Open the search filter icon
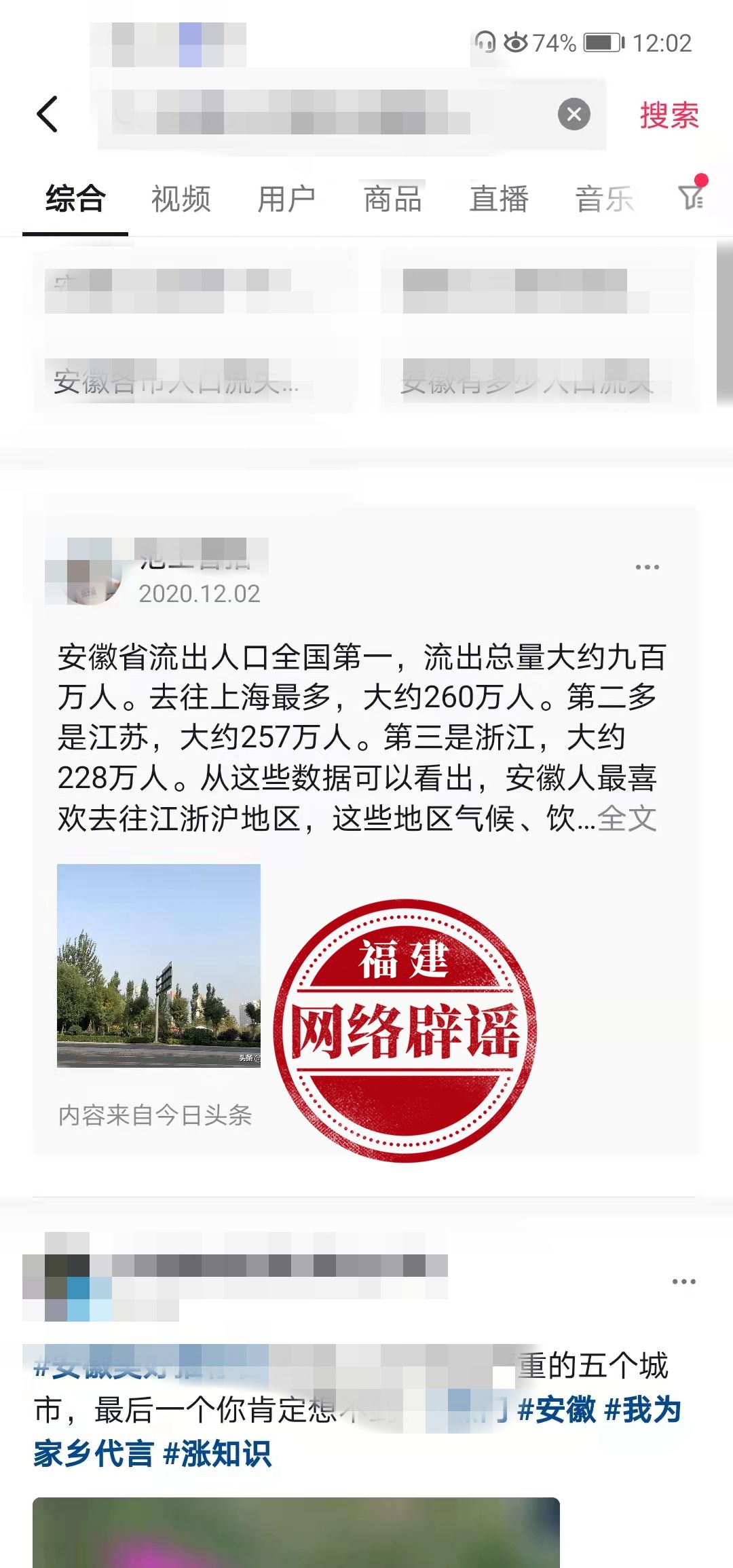The height and width of the screenshot is (1568, 733). point(692,197)
